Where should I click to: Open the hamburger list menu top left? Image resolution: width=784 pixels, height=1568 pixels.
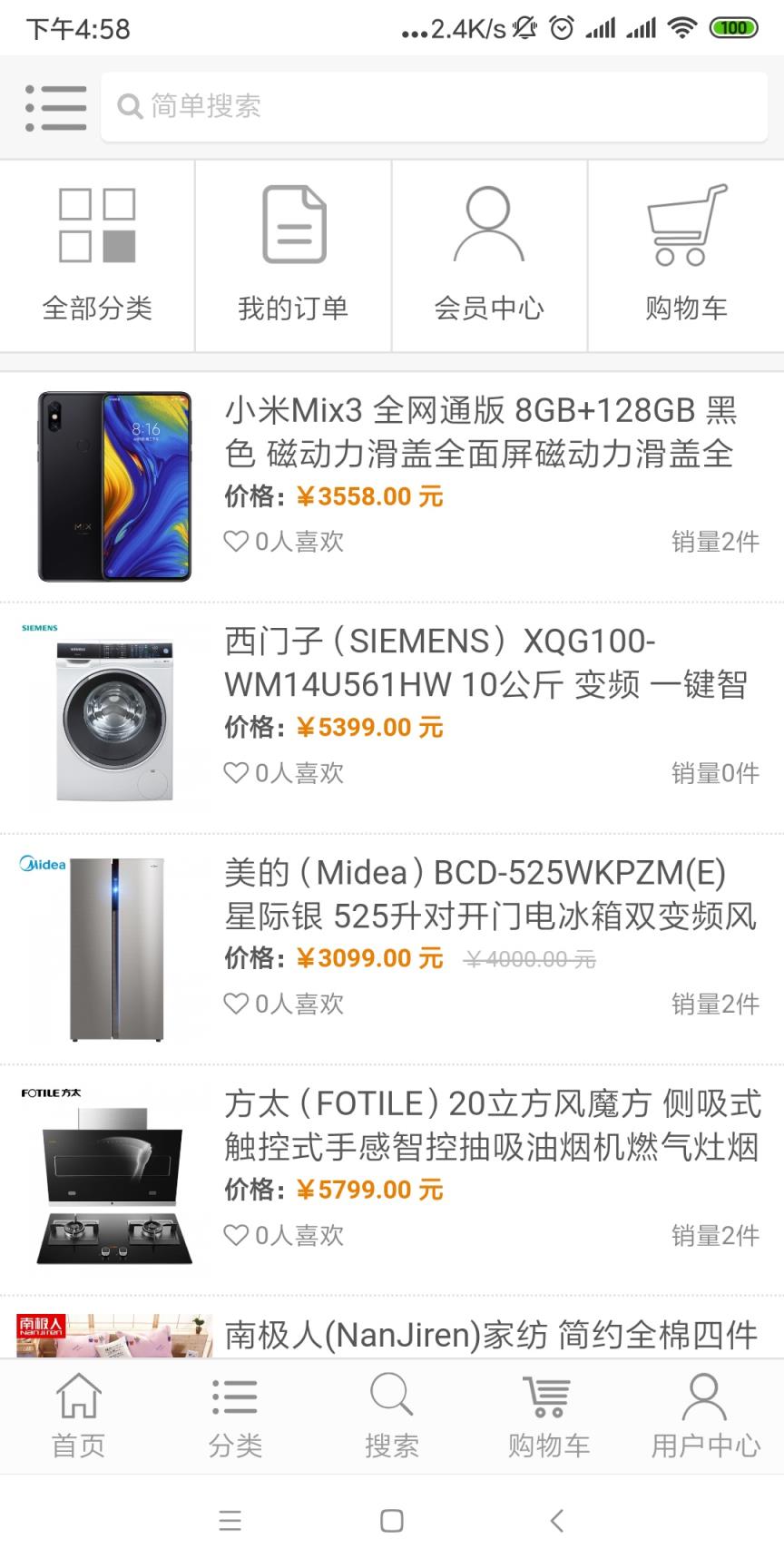pos(54,106)
